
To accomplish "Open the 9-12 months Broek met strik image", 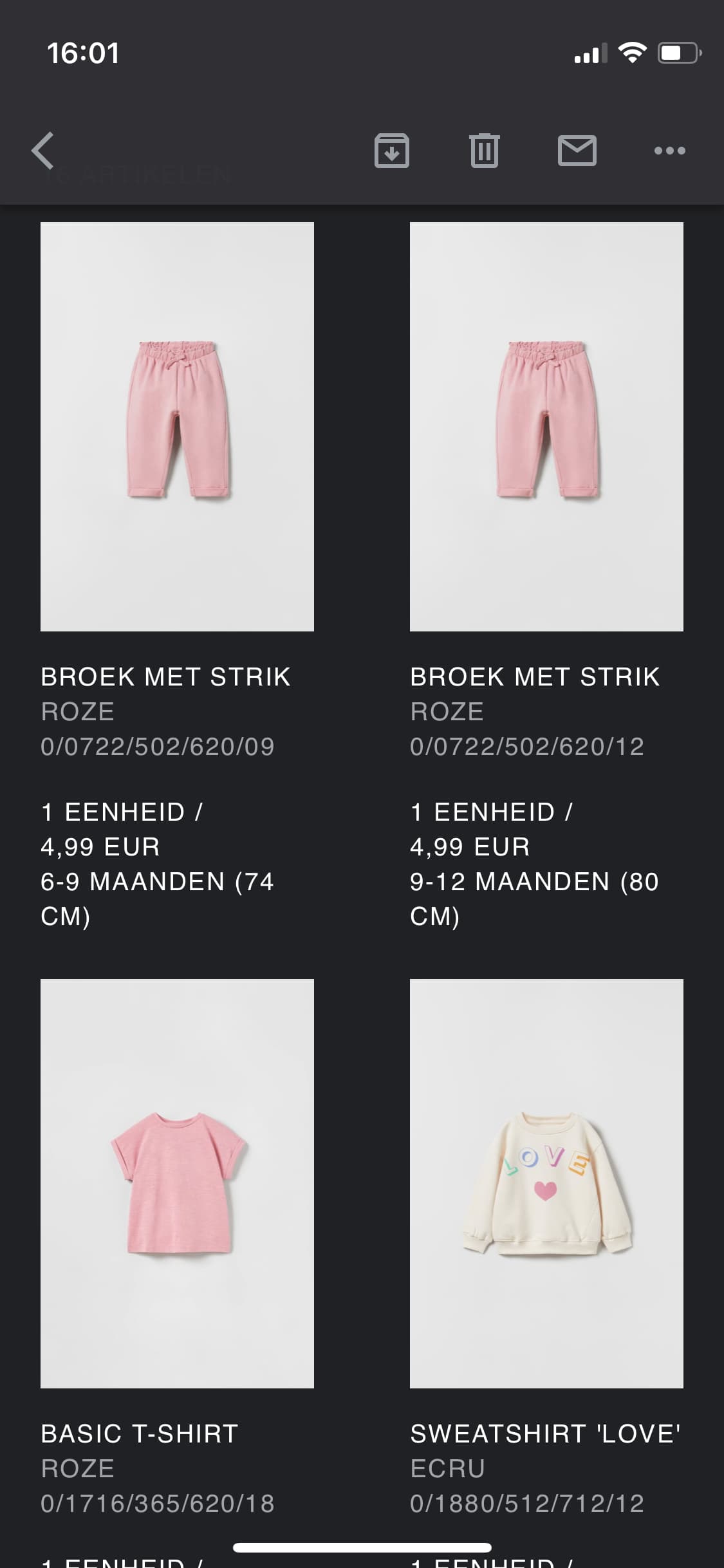I will point(546,427).
